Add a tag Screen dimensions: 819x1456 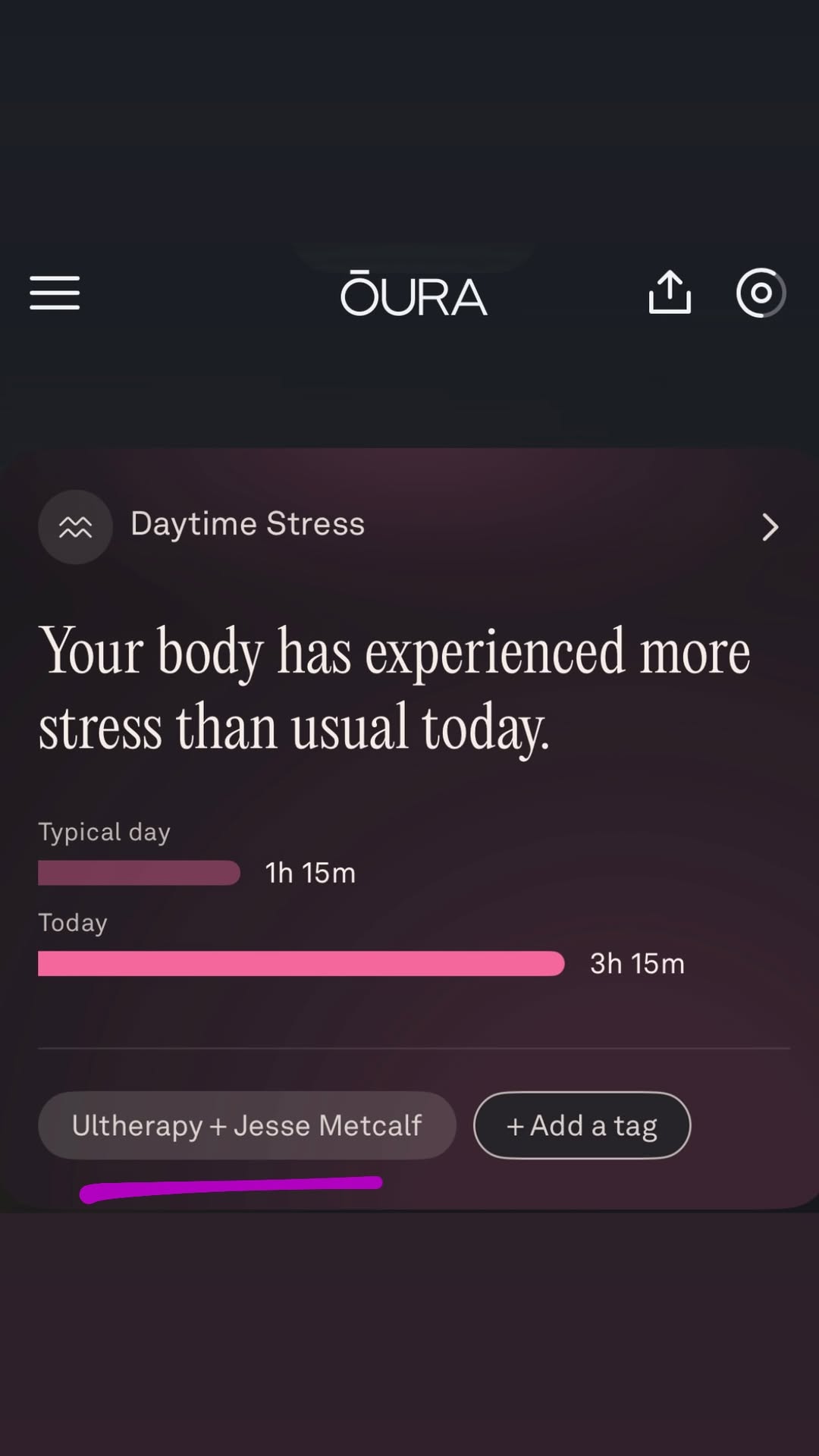(x=582, y=1125)
